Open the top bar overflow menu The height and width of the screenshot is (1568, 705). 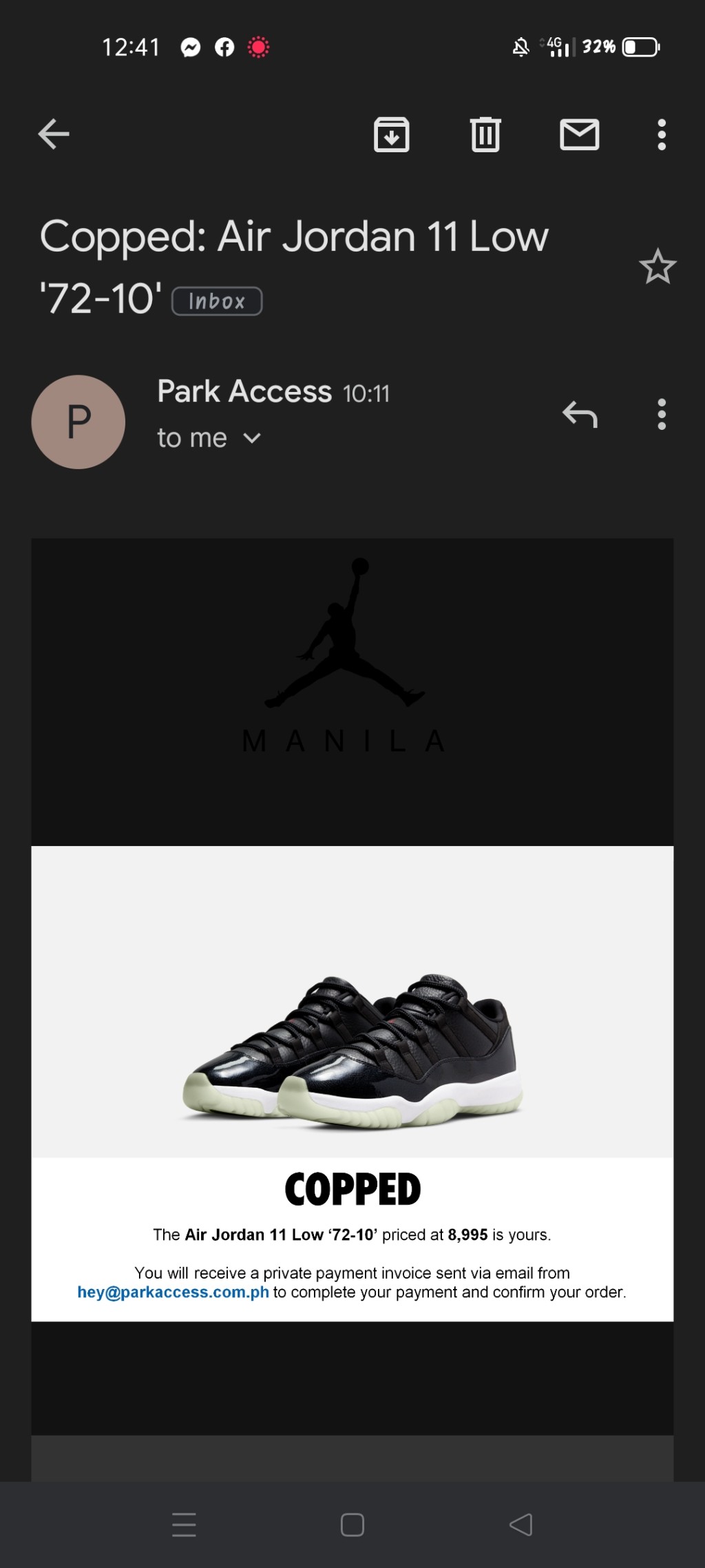(662, 134)
